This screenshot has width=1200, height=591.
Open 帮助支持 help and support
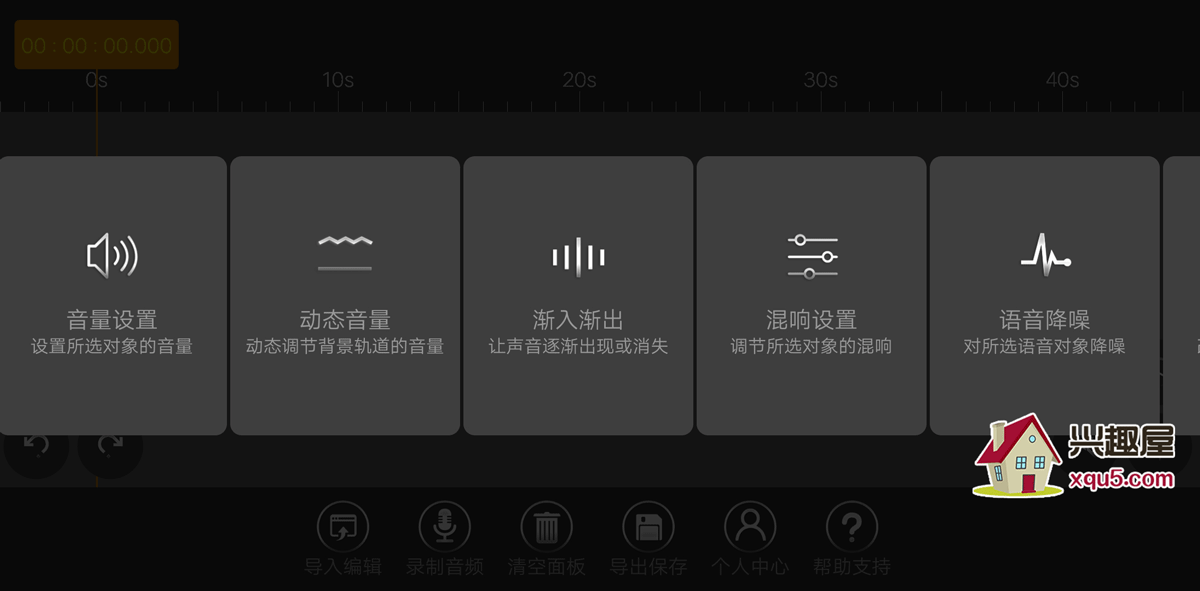(x=852, y=538)
